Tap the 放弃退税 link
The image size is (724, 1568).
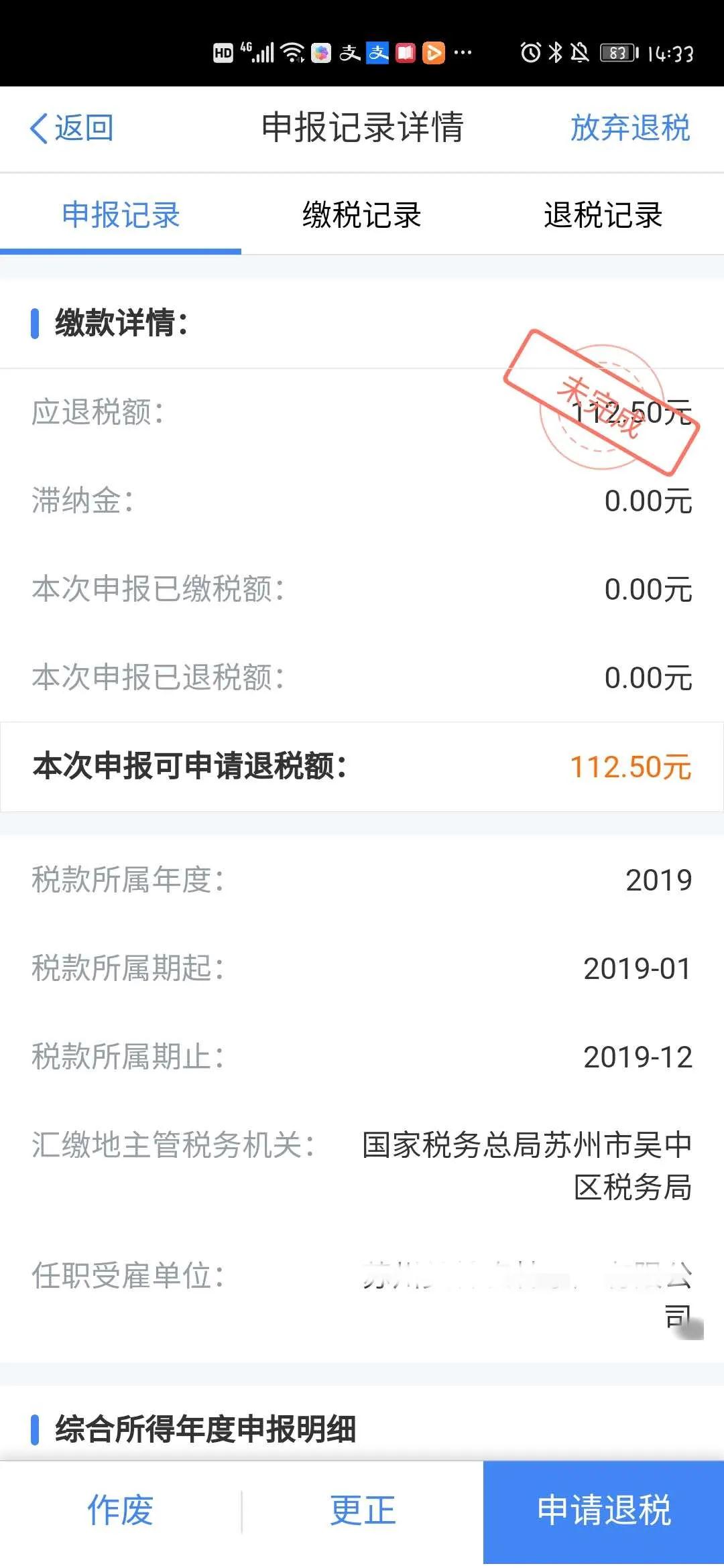[x=629, y=128]
